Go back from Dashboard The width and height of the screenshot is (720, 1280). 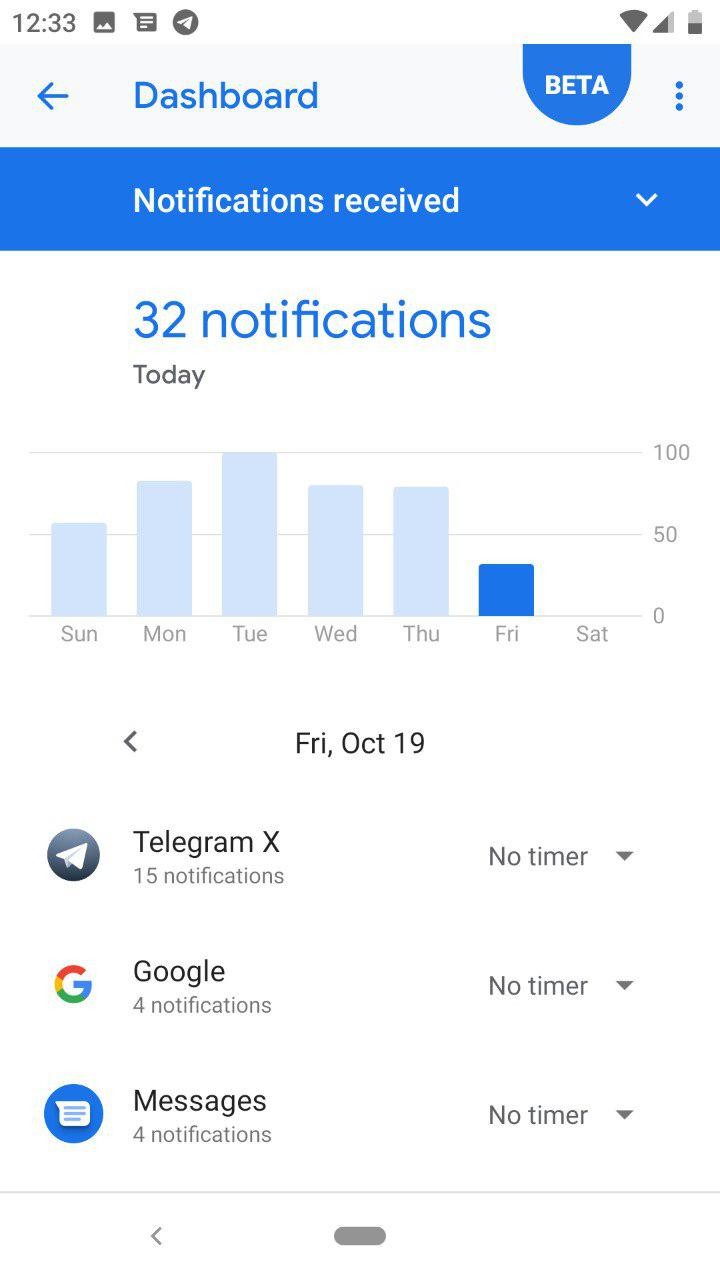click(52, 96)
